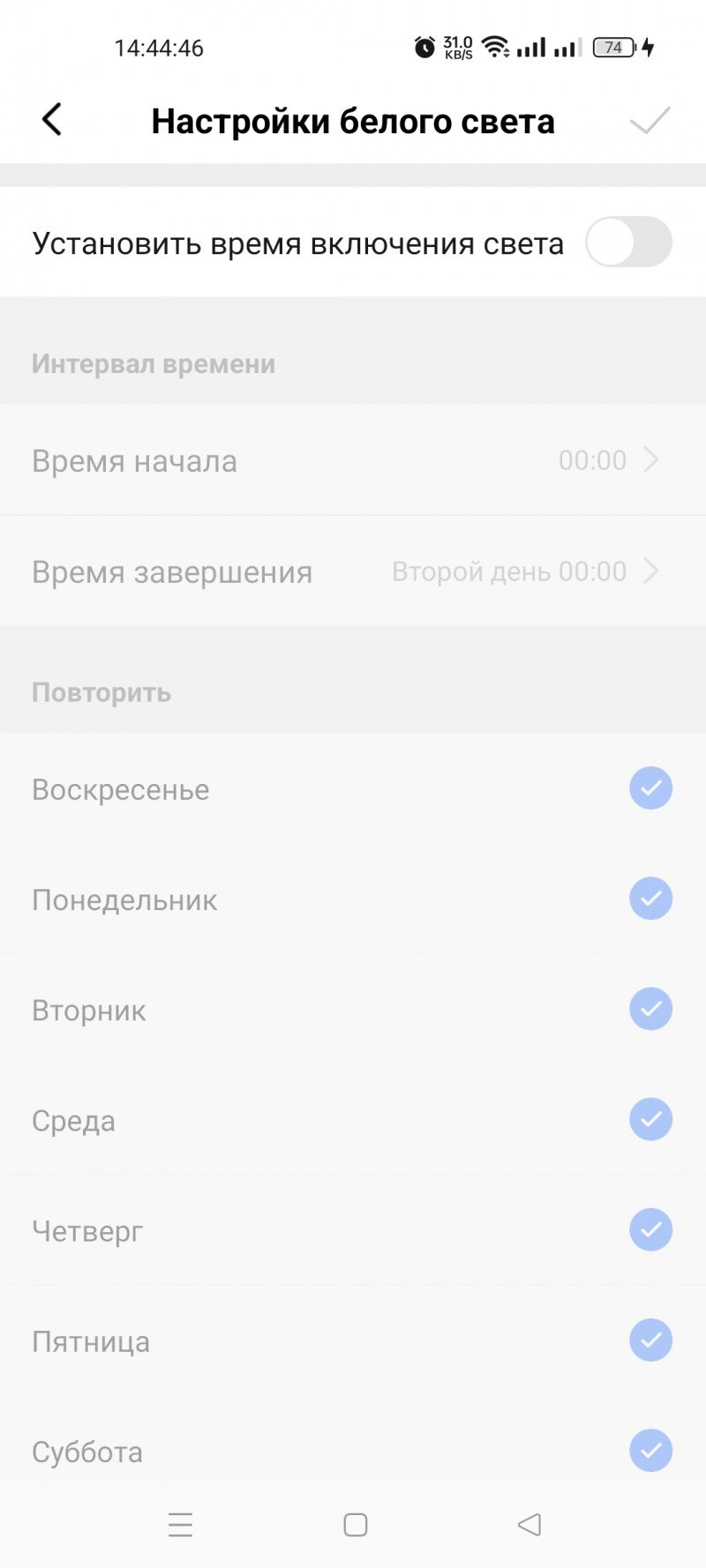This screenshot has height=1568, width=706.
Task: Uncheck Суббота in the repeat list
Action: tap(650, 1451)
